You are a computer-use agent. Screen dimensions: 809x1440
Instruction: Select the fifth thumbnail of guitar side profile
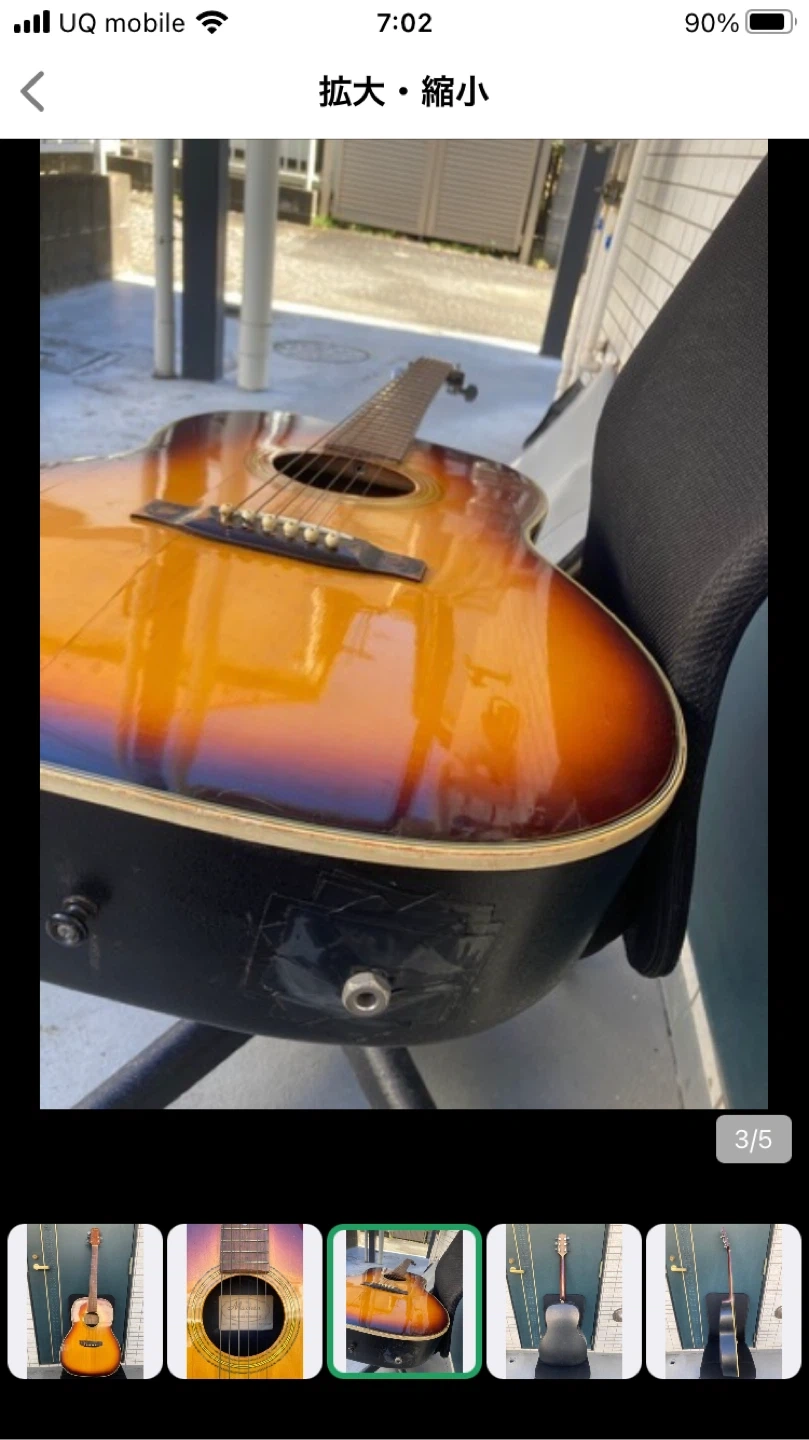click(x=724, y=1301)
